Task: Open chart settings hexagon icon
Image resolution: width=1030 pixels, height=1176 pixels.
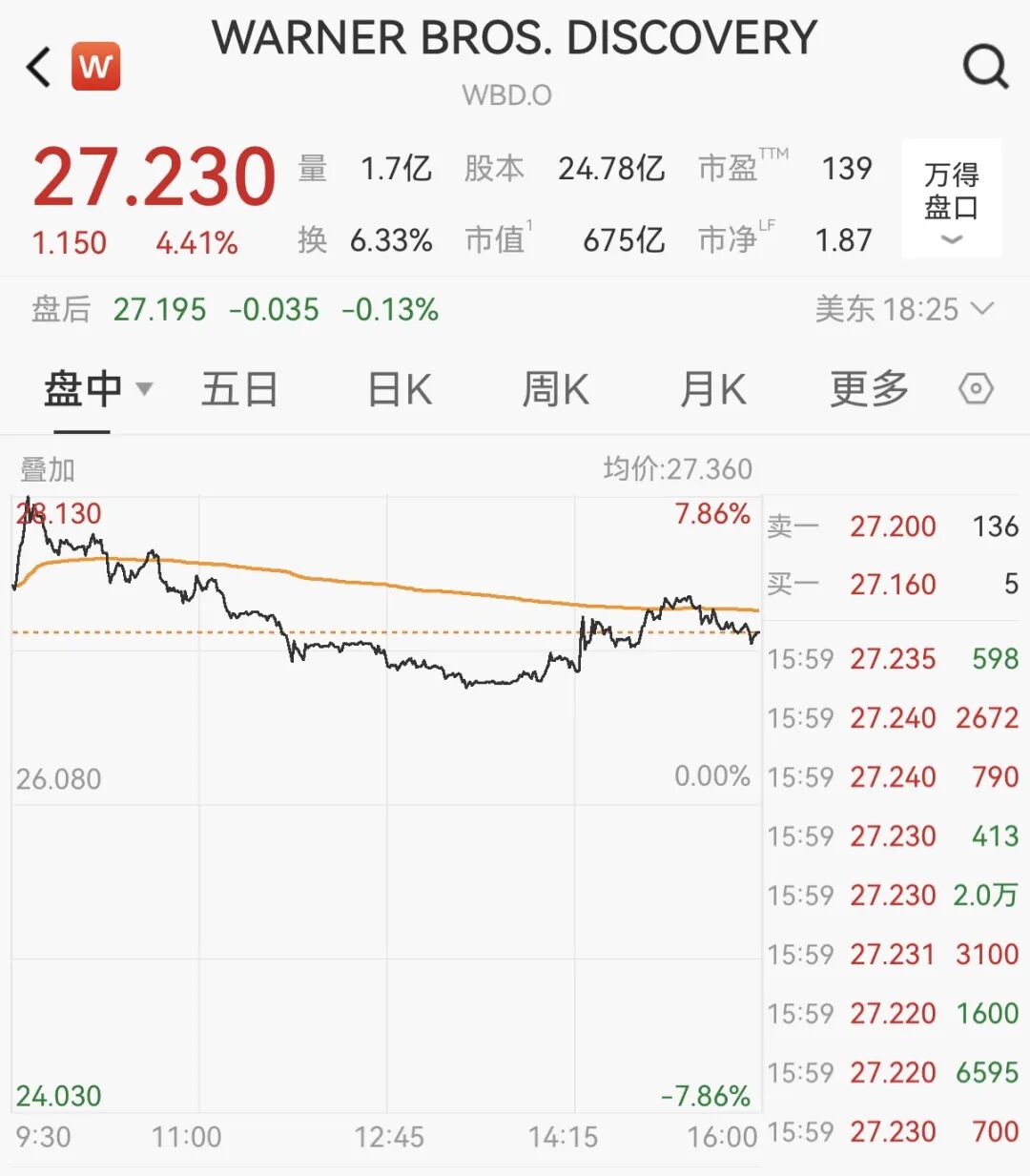Action: point(976,389)
